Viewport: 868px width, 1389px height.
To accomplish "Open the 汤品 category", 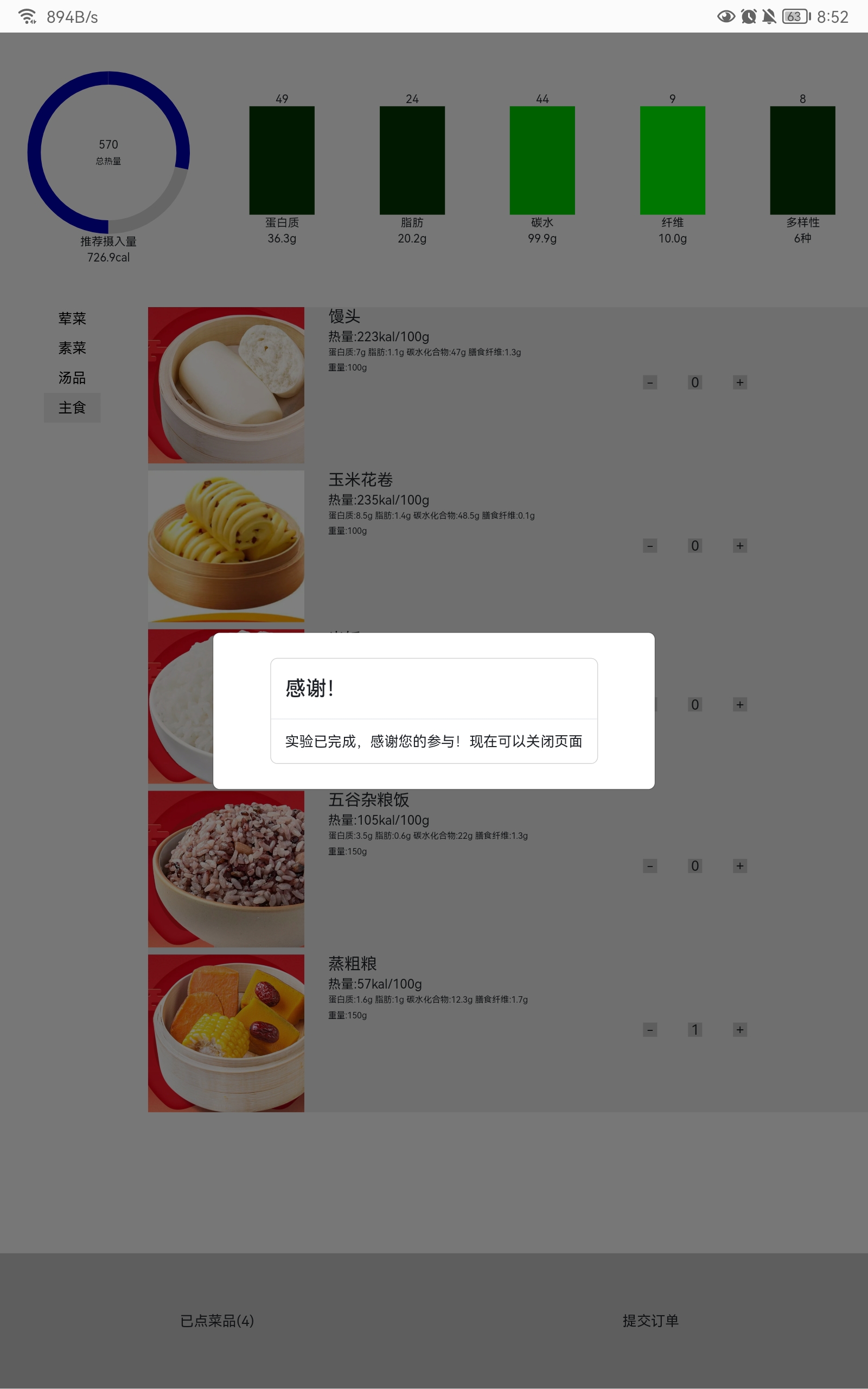I will click(72, 378).
